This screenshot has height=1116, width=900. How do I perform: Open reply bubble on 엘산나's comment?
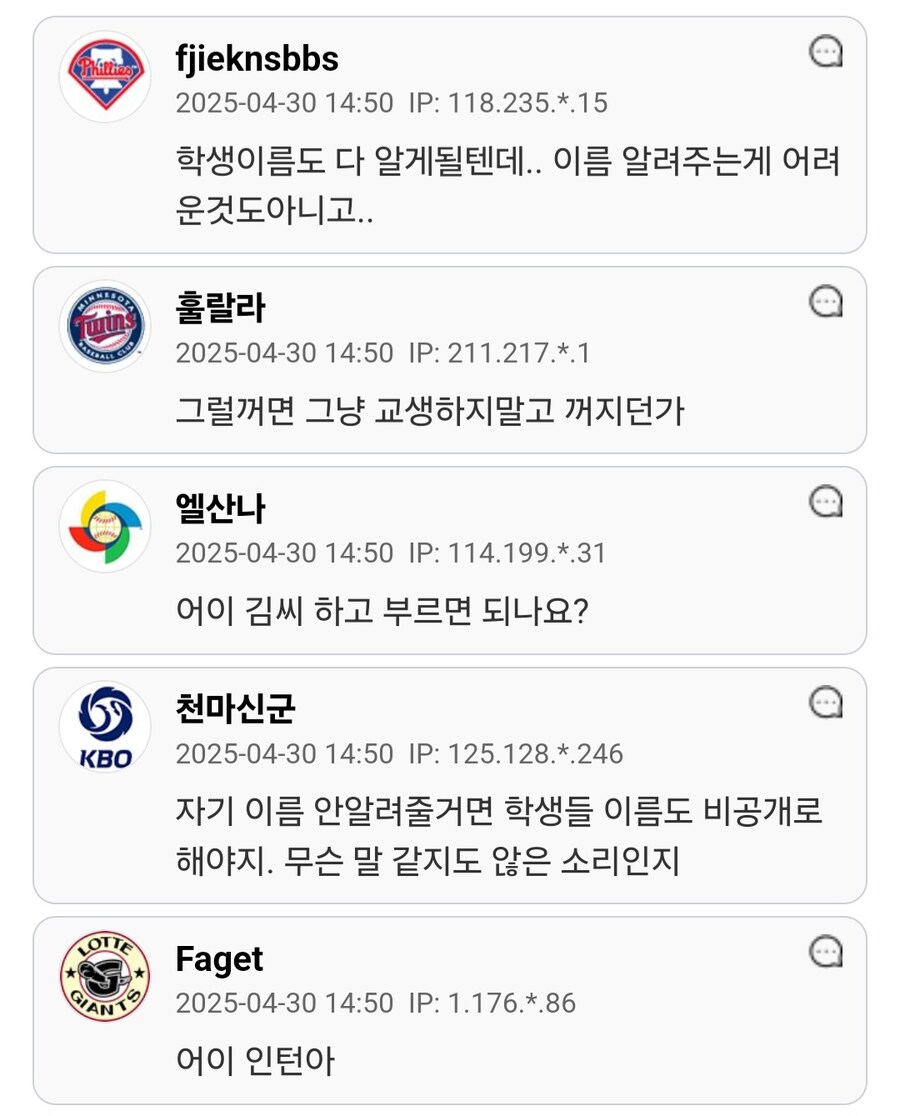click(826, 501)
